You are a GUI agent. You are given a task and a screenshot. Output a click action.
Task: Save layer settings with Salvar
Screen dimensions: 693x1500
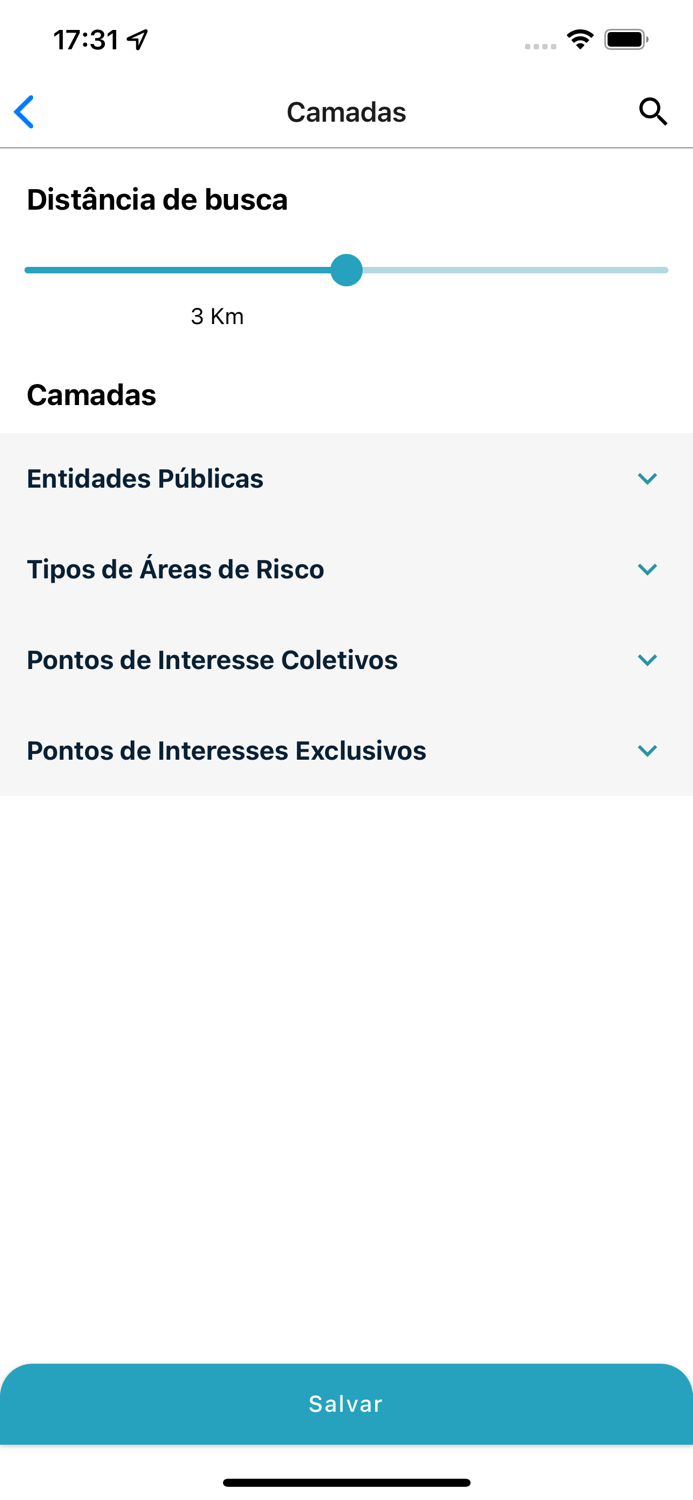[346, 1404]
